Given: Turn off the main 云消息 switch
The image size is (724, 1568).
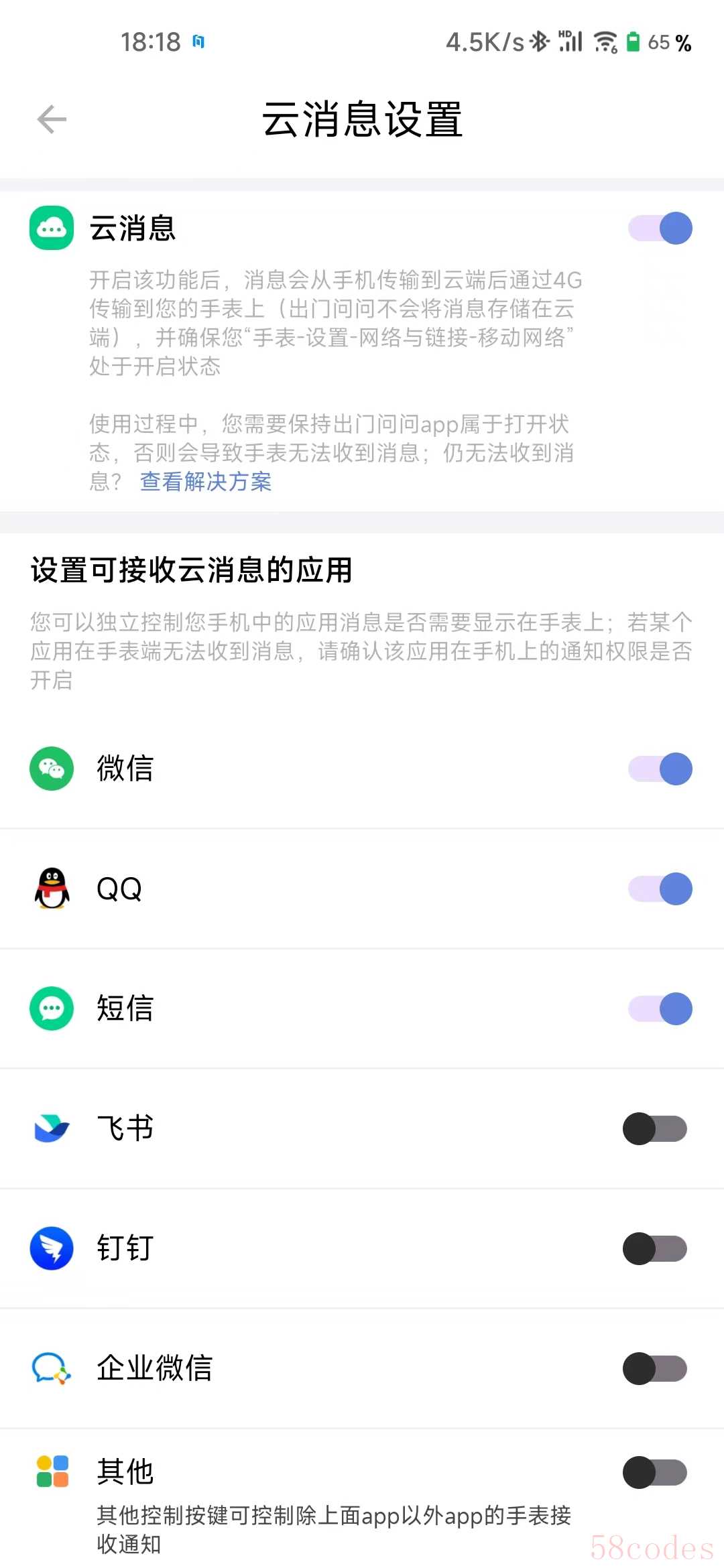Looking at the screenshot, I should click(x=660, y=228).
